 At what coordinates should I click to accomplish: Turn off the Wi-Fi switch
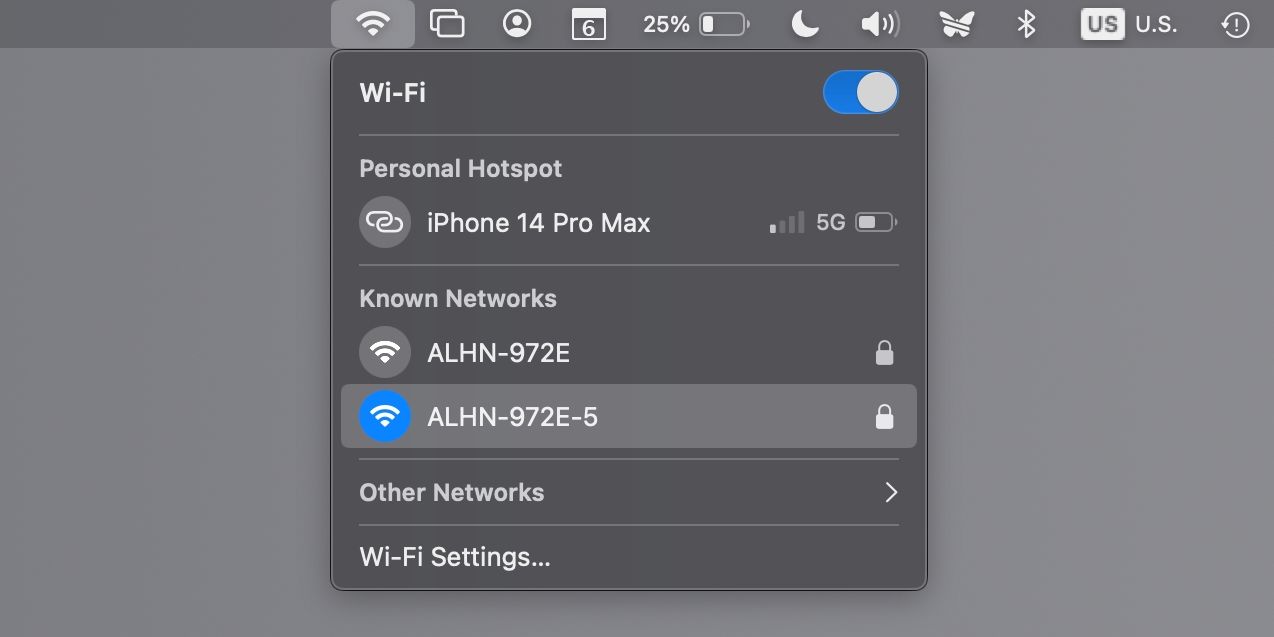(860, 93)
